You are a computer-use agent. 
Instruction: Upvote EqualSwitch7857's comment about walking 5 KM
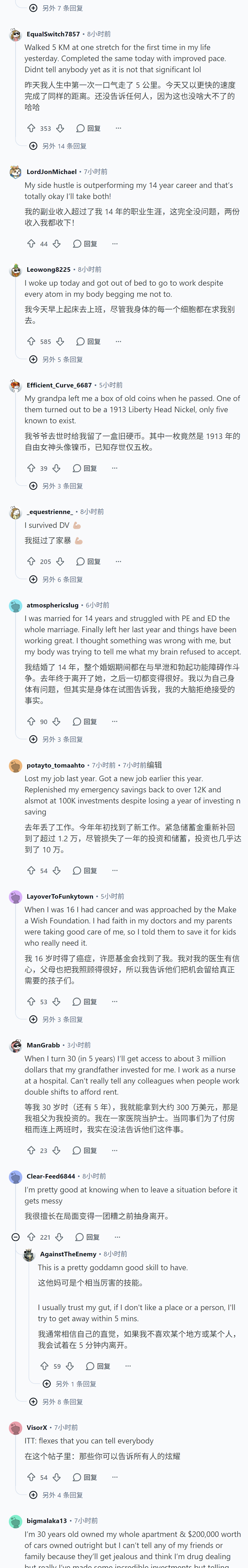[31, 128]
